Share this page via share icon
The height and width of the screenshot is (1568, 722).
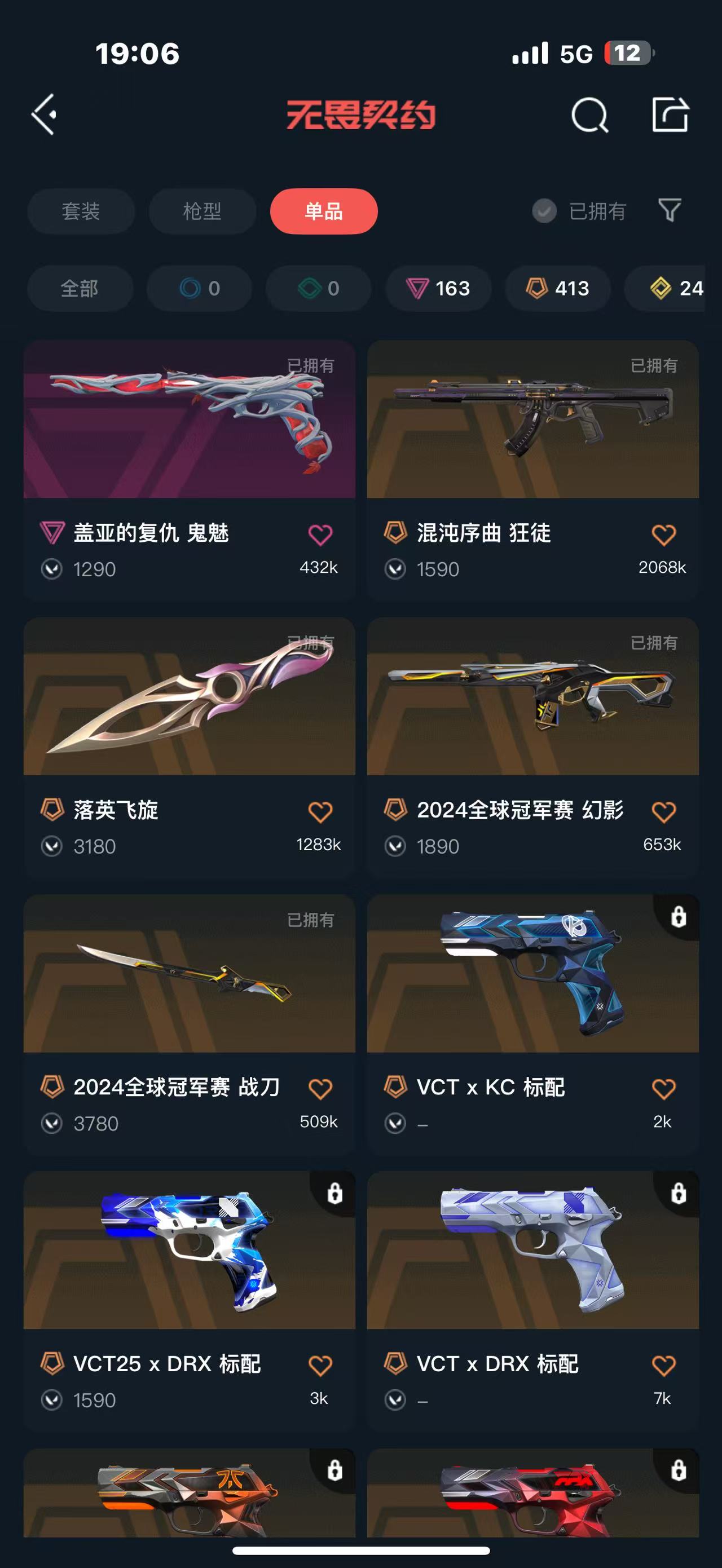click(670, 114)
